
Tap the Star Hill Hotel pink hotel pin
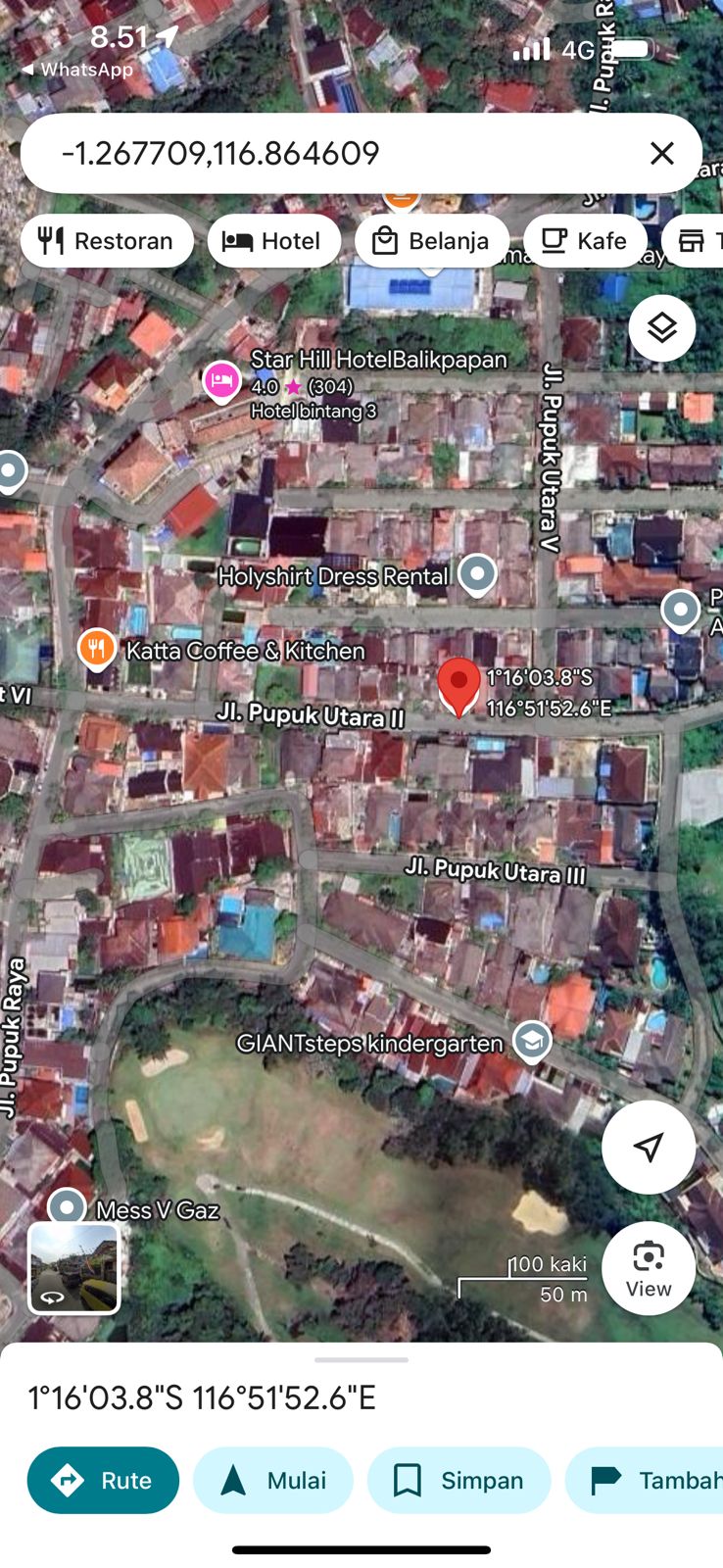(x=221, y=382)
